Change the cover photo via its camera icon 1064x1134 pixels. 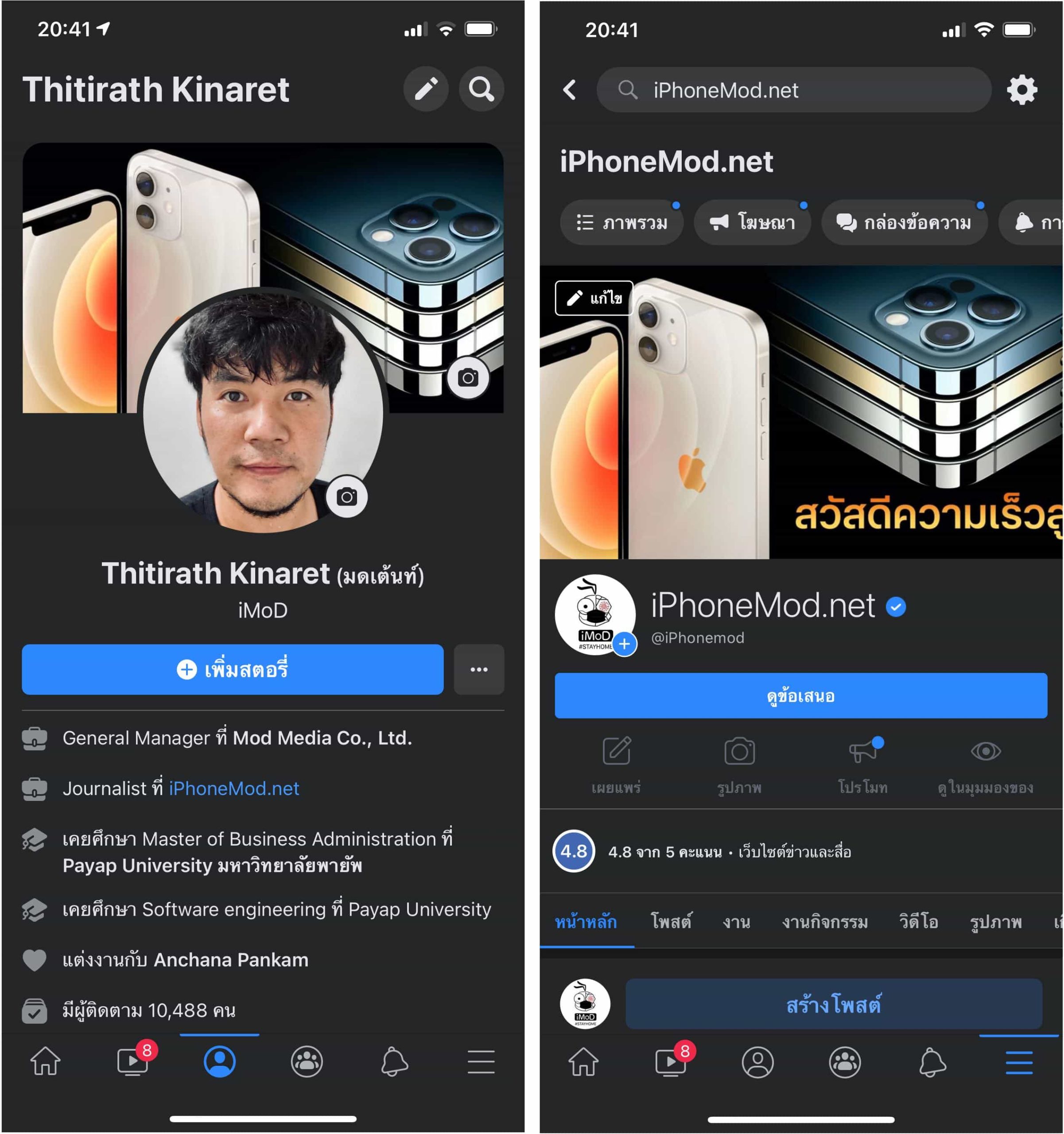[468, 377]
